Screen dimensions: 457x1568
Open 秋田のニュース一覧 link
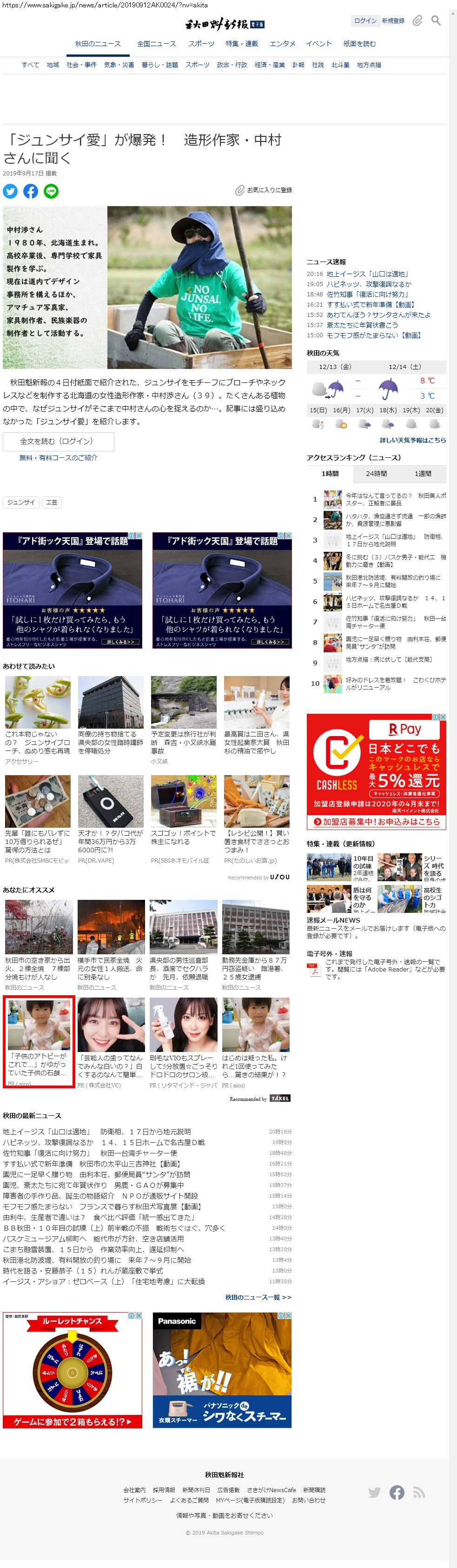(x=258, y=1297)
